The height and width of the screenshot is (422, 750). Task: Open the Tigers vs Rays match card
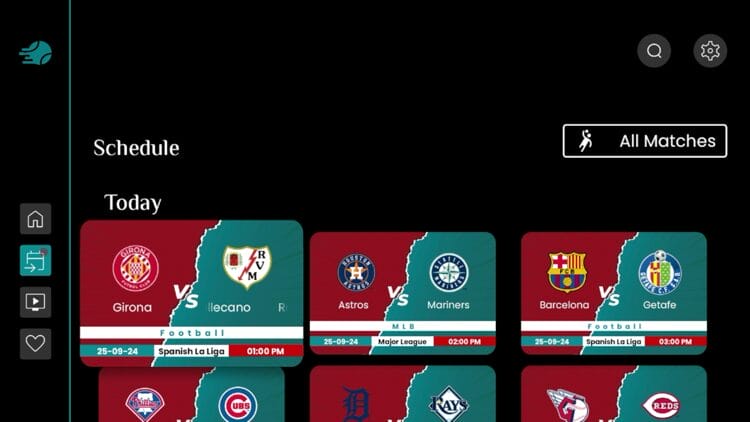click(x=402, y=395)
